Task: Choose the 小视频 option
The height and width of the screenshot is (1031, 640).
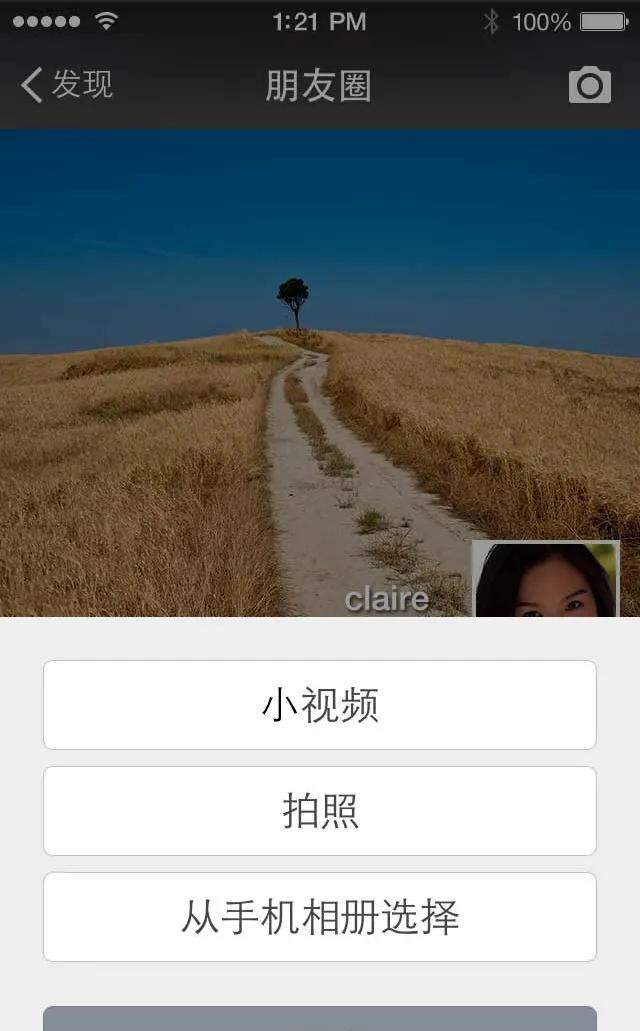Action: click(x=320, y=705)
